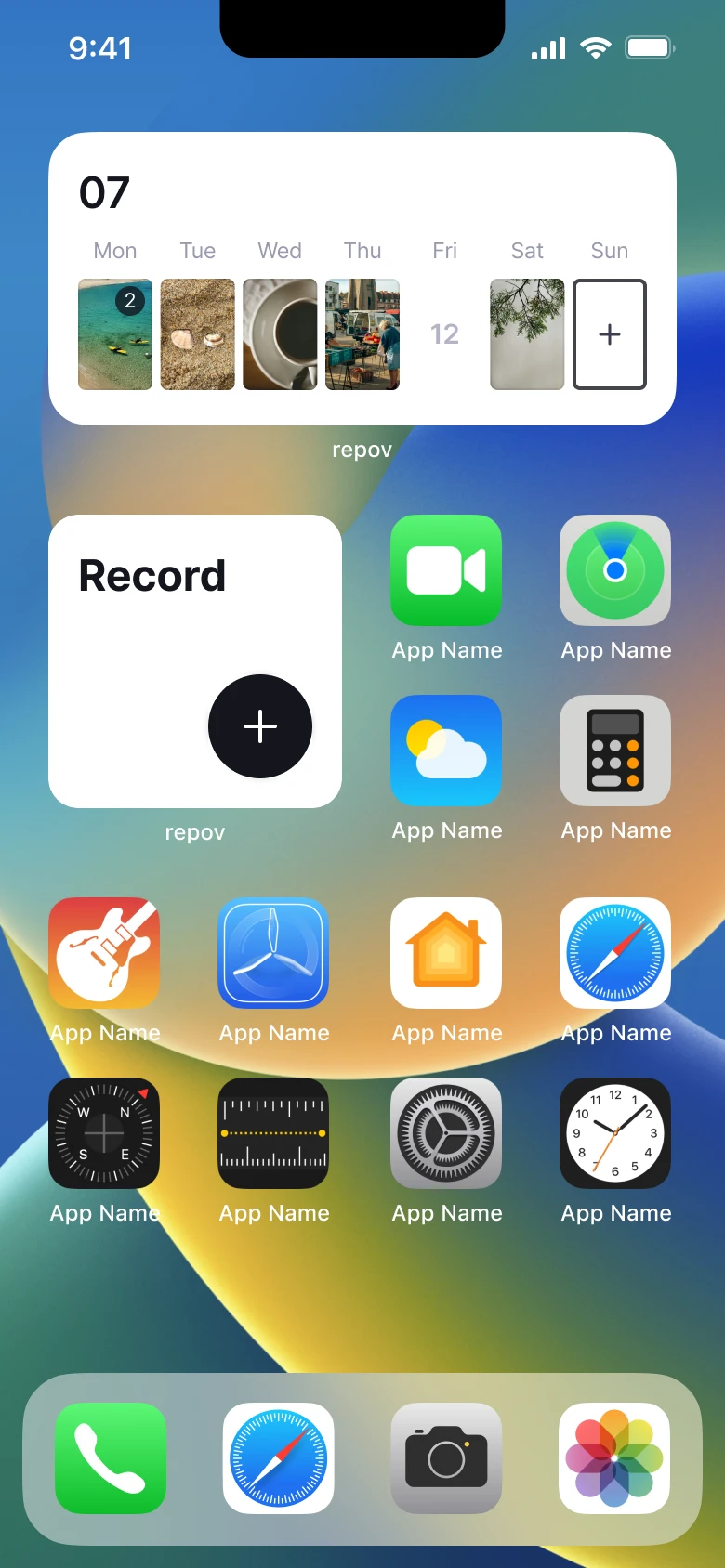Image resolution: width=725 pixels, height=1568 pixels.
Task: Open the Find My app
Action: point(615,570)
